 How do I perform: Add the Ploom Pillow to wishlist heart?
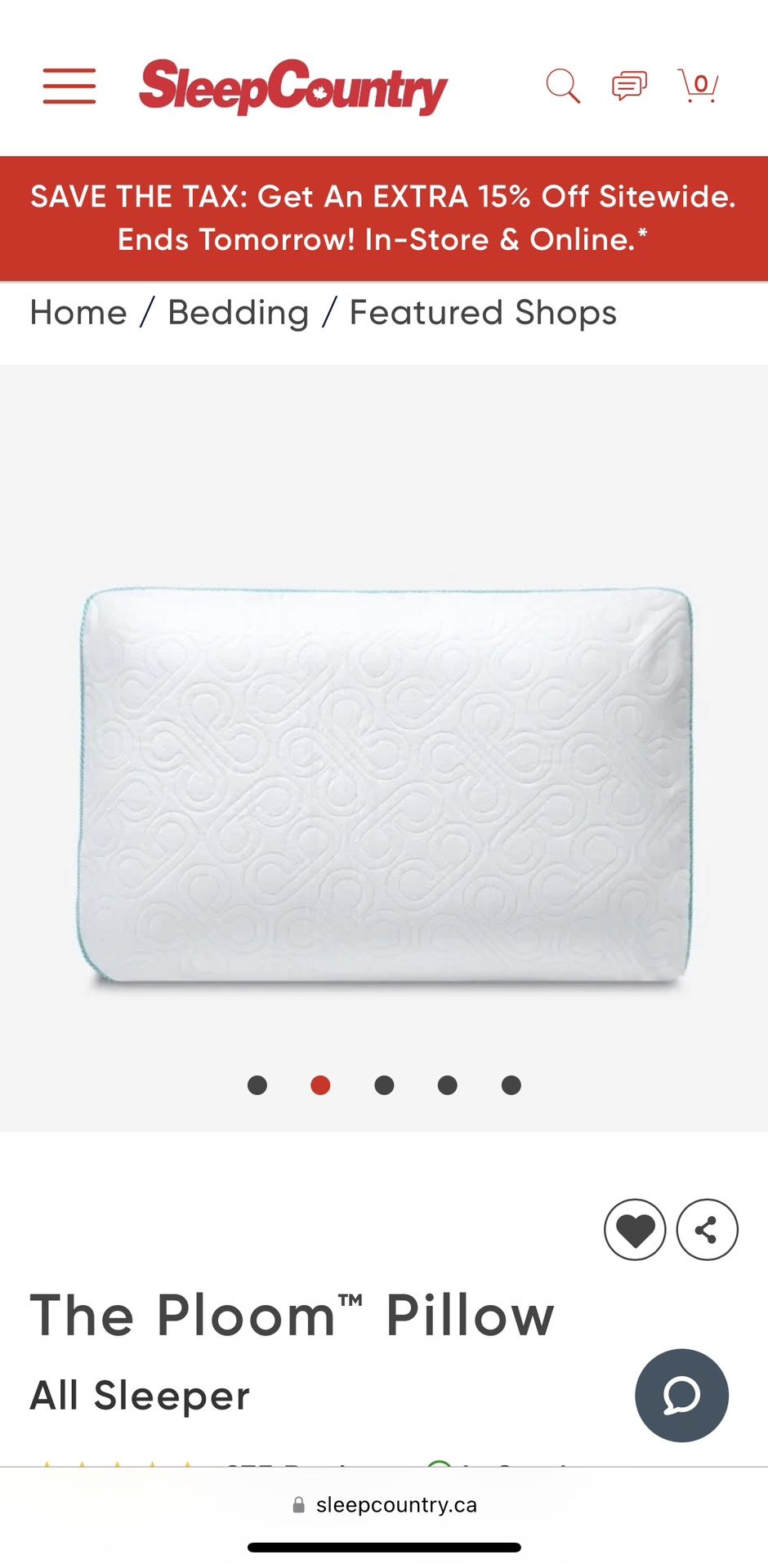[635, 1229]
